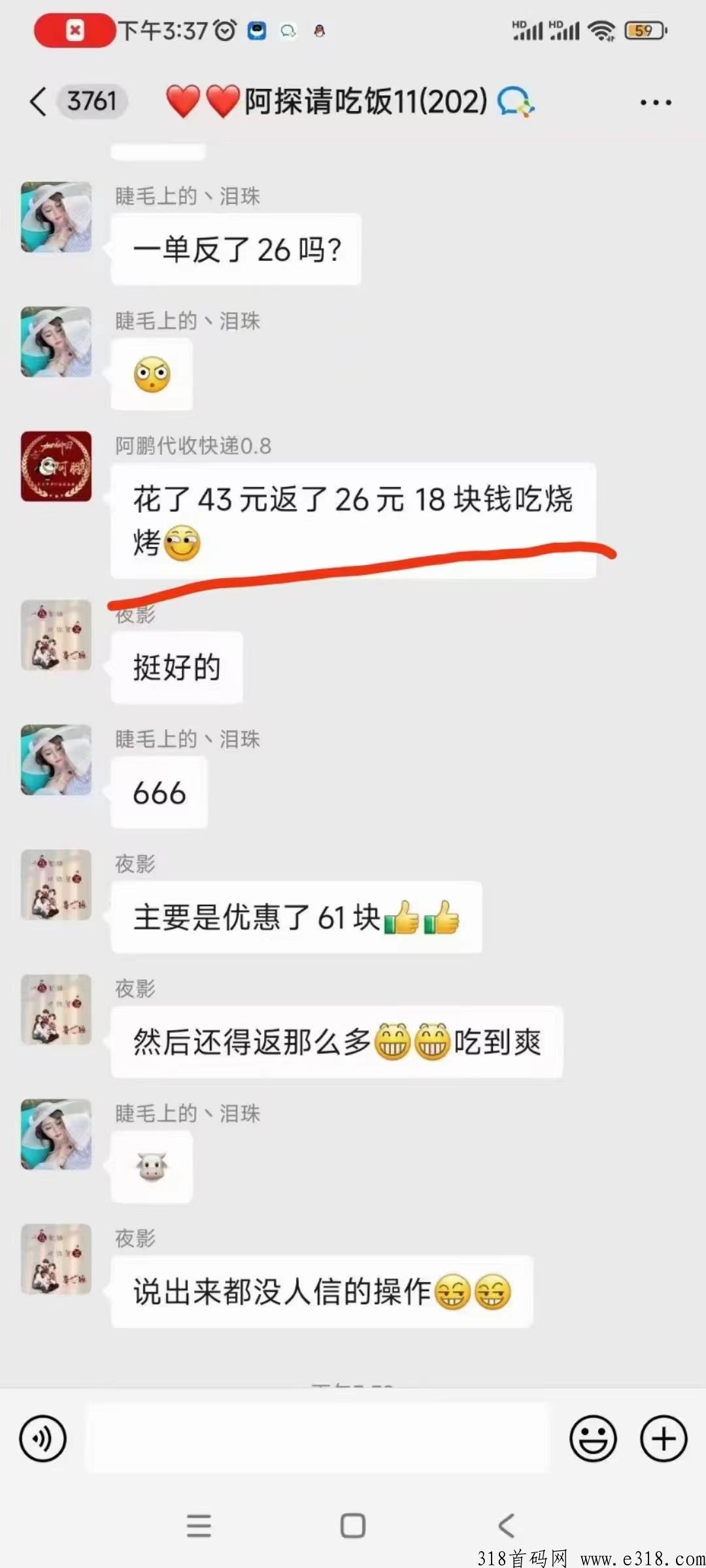
Task: Open 夜影's avatar beside 挺好的
Action: [x=56, y=635]
